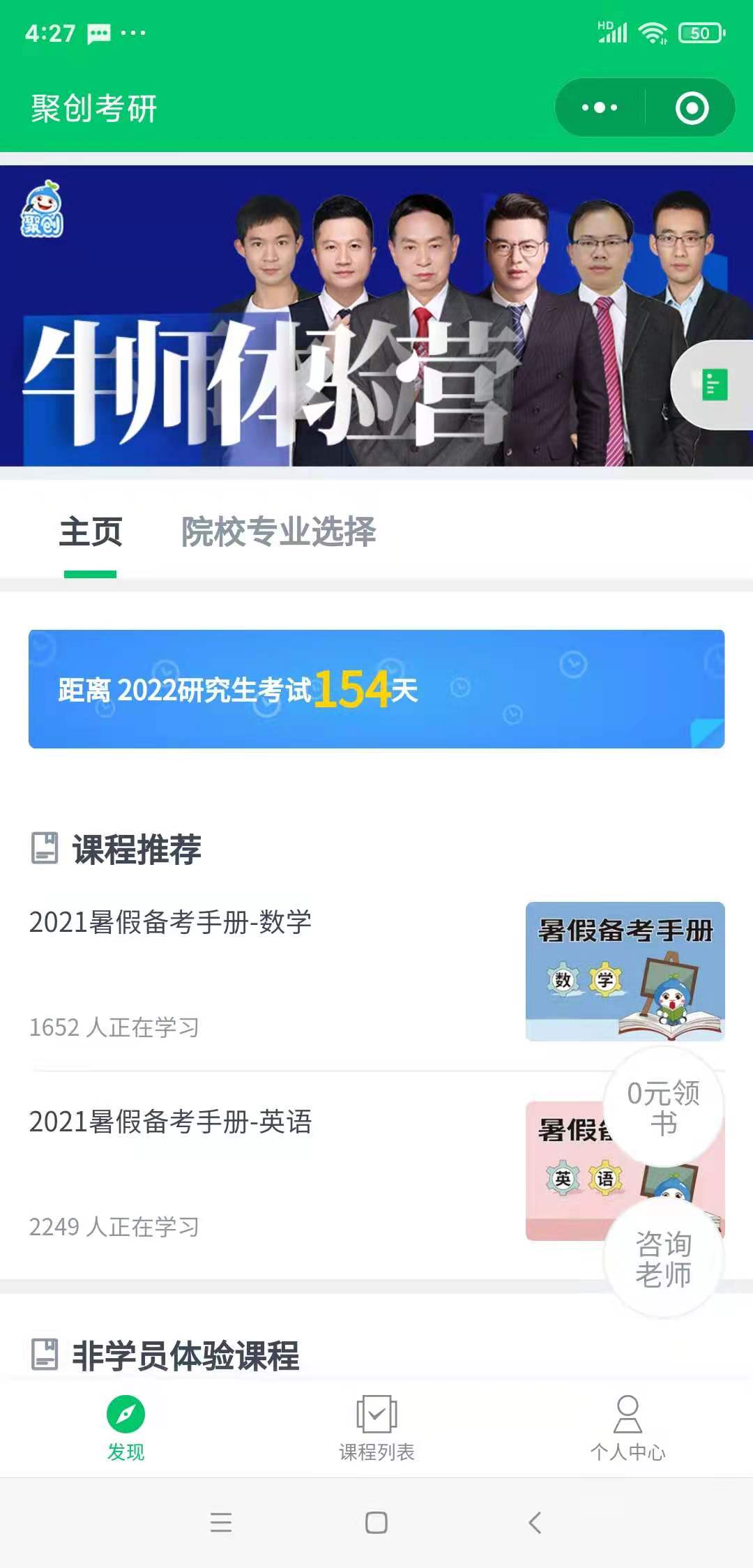The height and width of the screenshot is (1568, 753).
Task: Tap the 0元领书 floating button
Action: click(x=664, y=1108)
